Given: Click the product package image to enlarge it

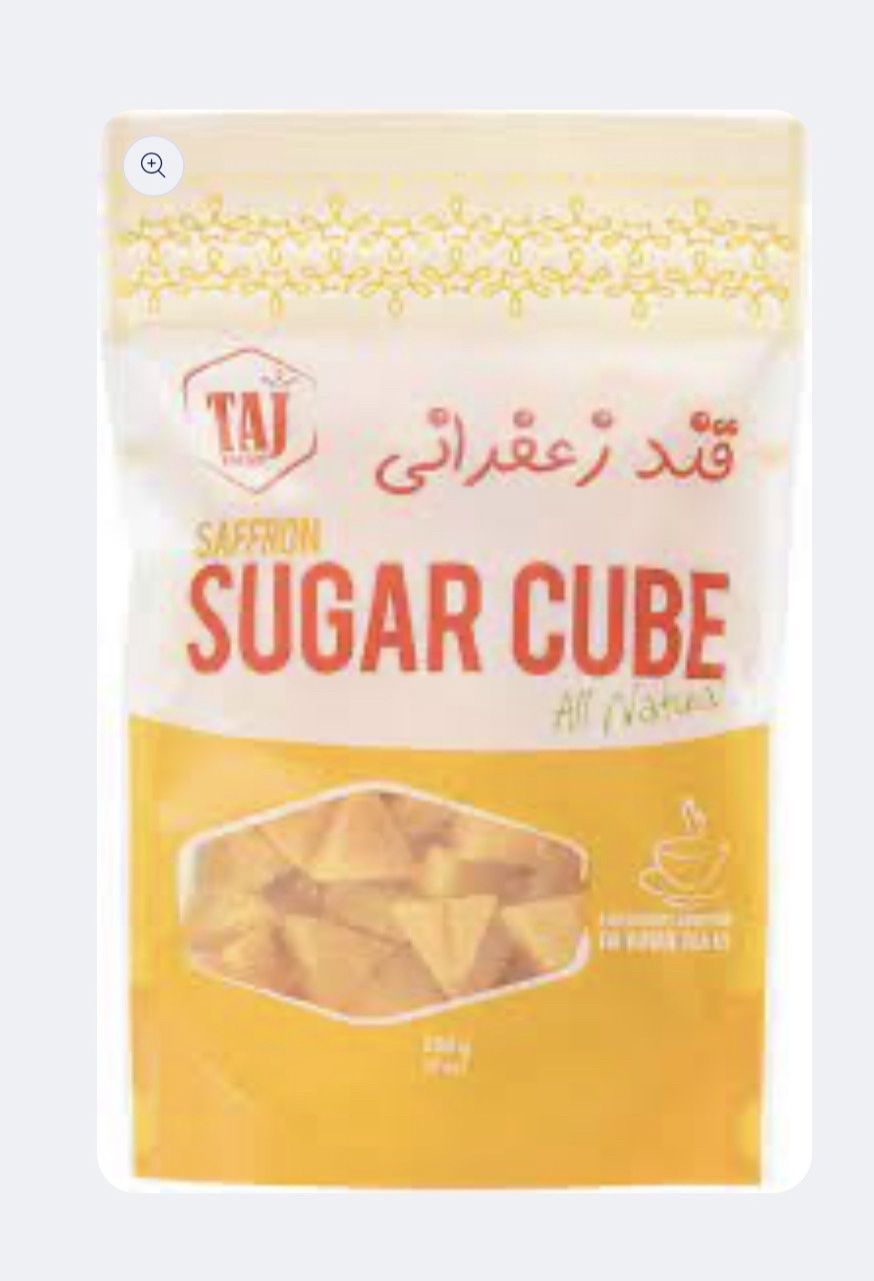Looking at the screenshot, I should tap(455, 640).
